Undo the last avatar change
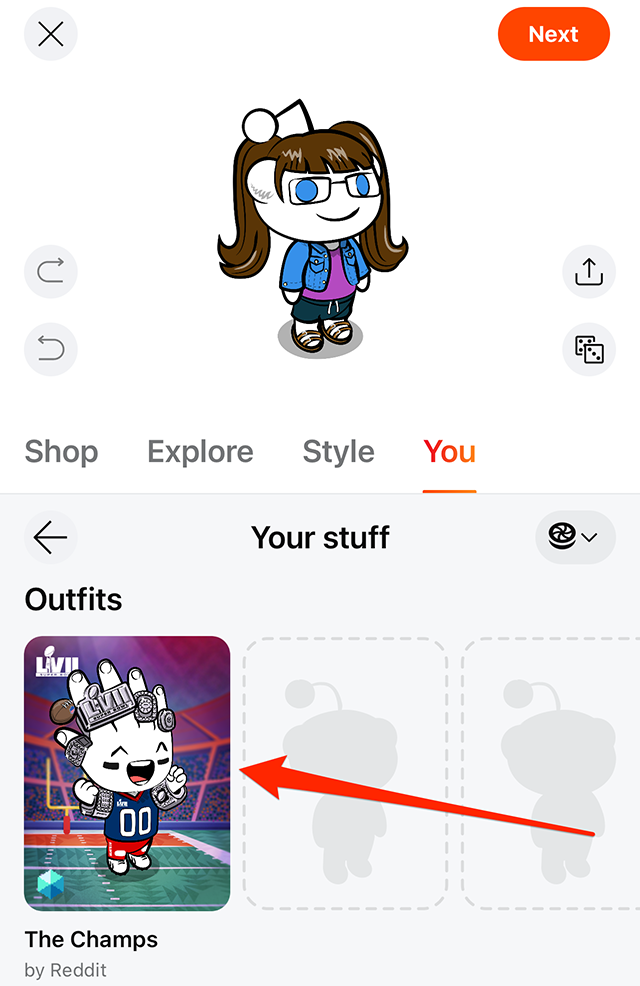This screenshot has height=986, width=640. pos(51,349)
